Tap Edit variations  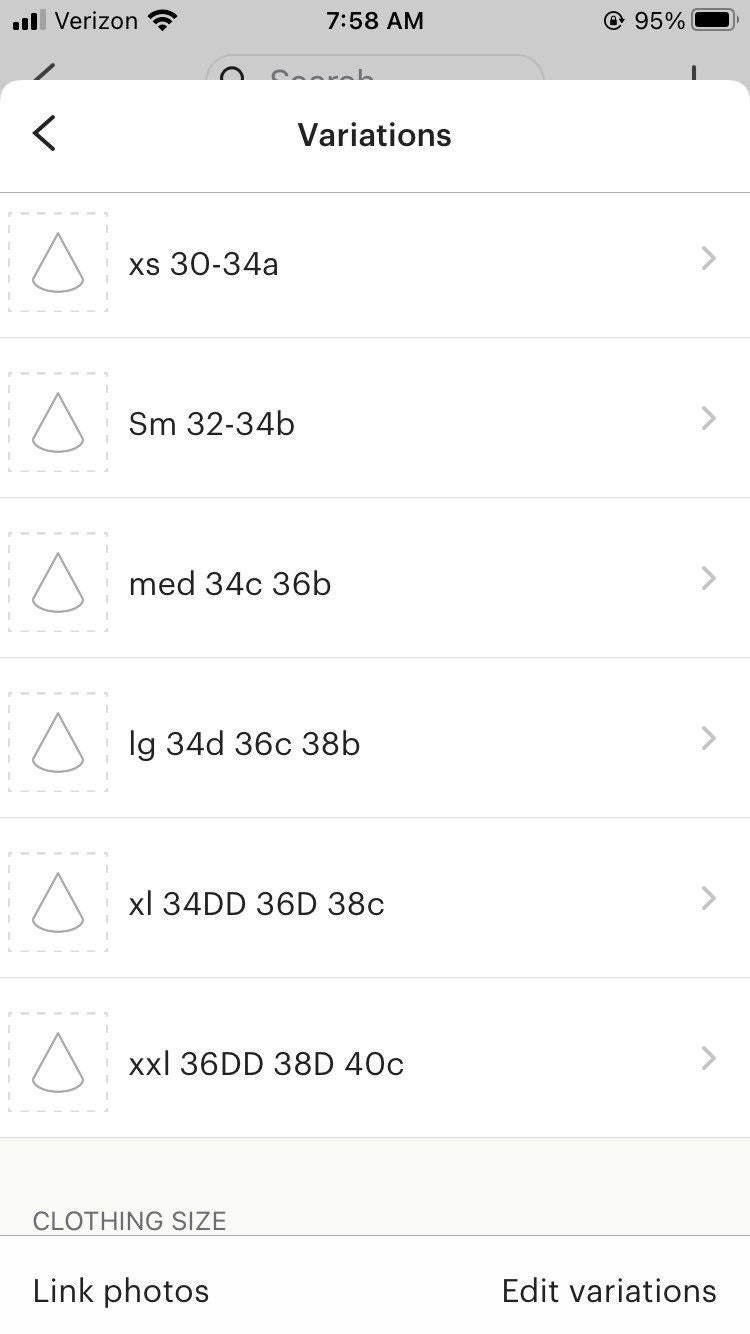[x=609, y=1291]
